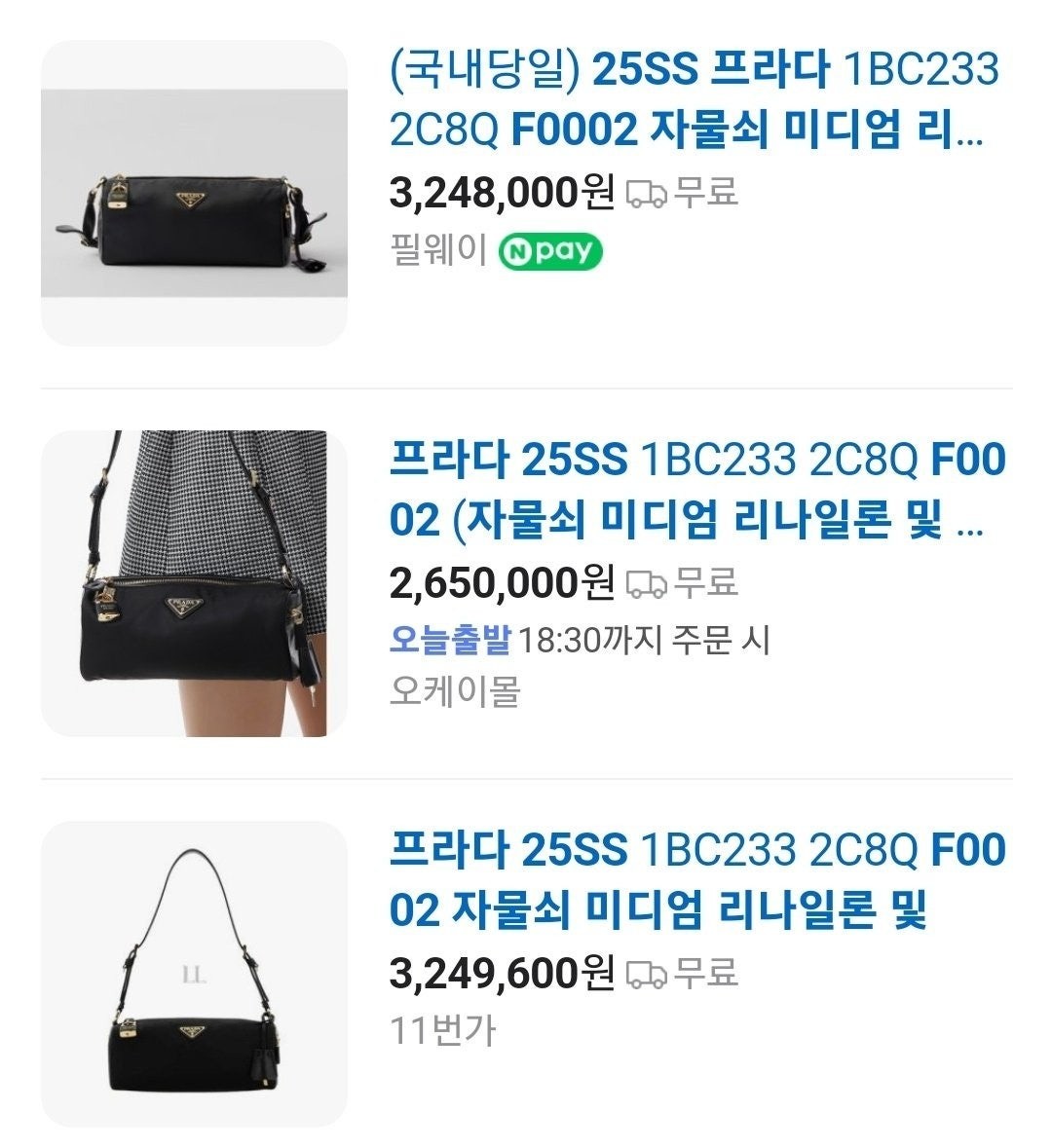Open the 11번가 Prada listing title link
1052x1148 pixels.
coord(695,879)
